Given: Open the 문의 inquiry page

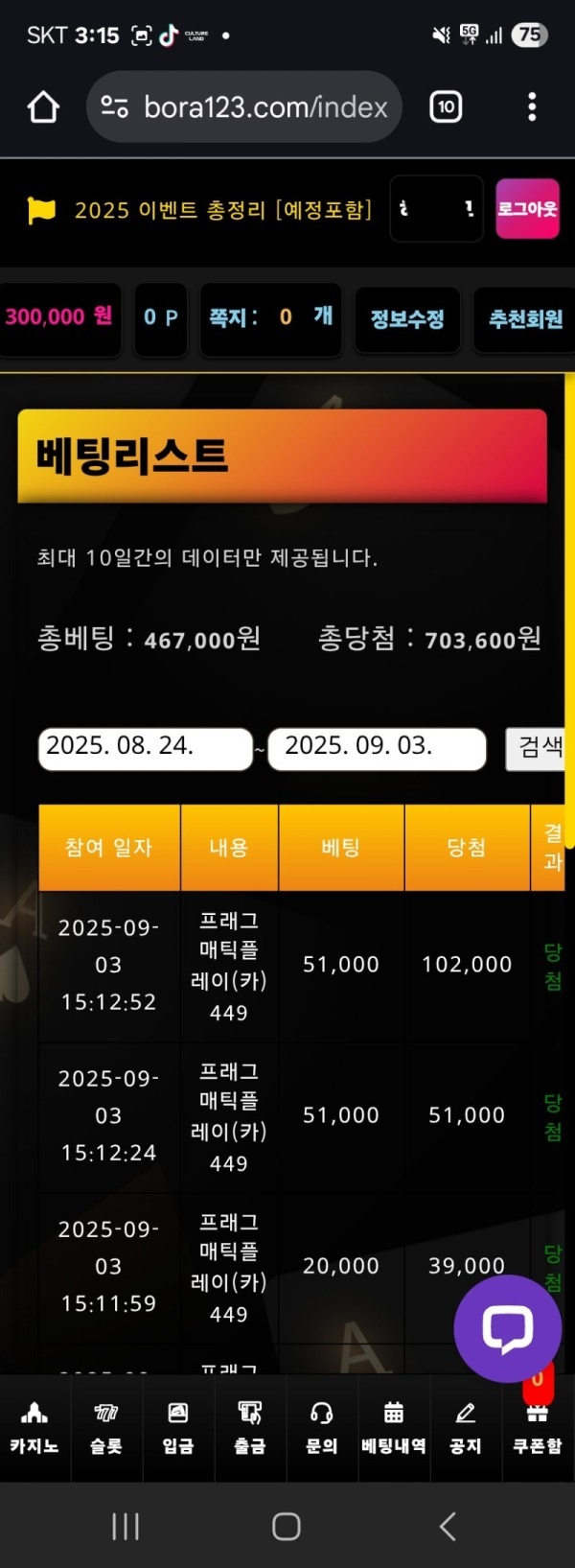Looking at the screenshot, I should click(322, 1428).
